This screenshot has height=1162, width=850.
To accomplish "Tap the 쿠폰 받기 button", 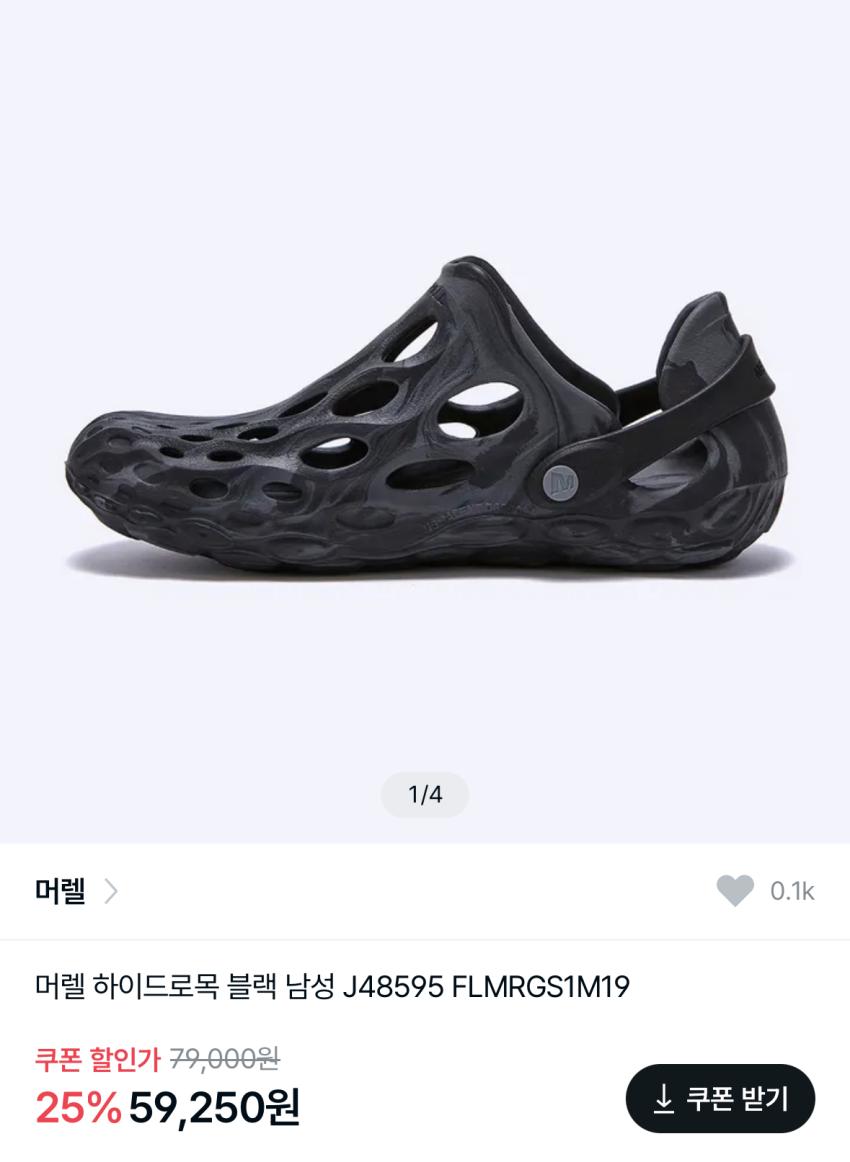I will [x=720, y=1099].
